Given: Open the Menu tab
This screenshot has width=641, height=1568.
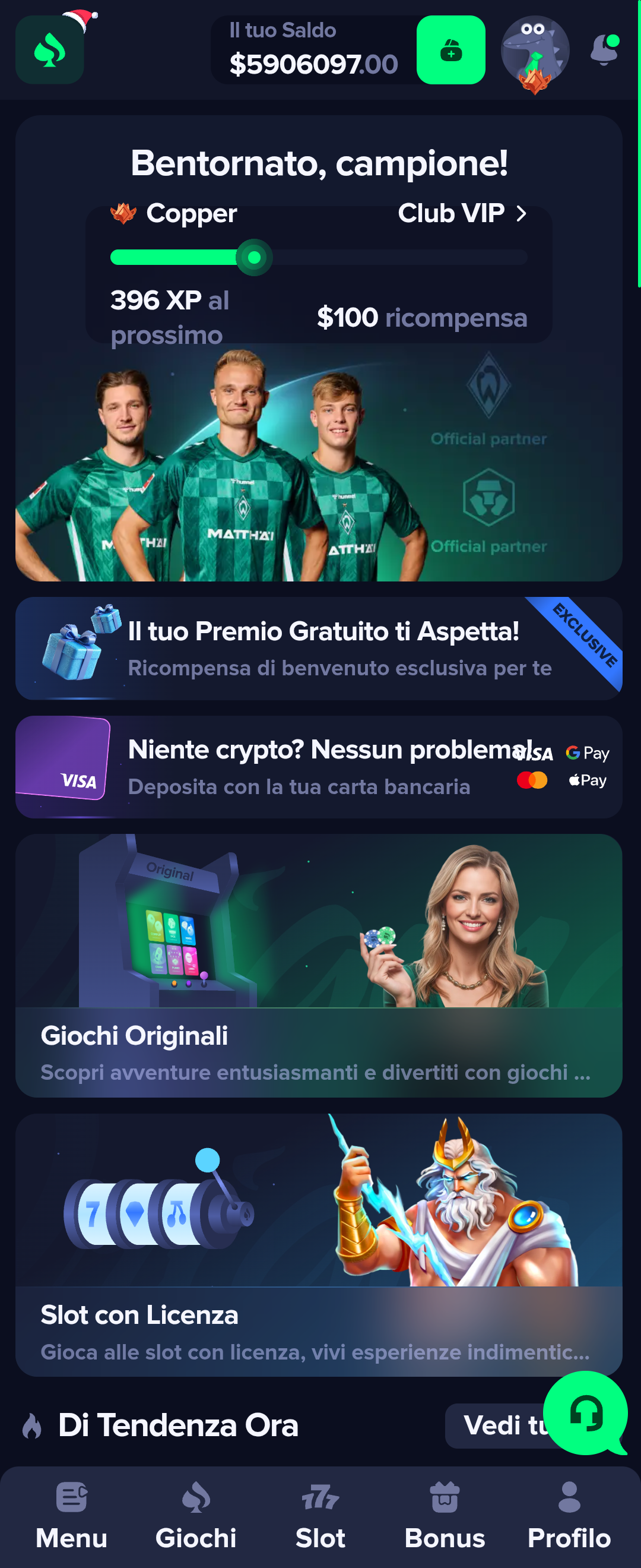Looking at the screenshot, I should (x=72, y=1516).
